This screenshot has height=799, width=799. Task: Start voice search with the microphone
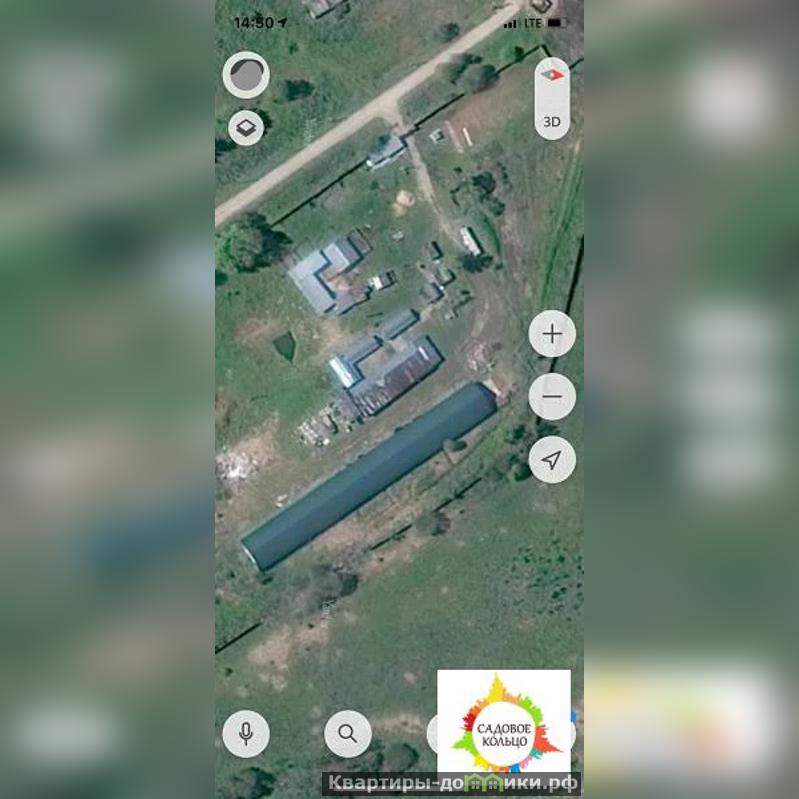click(246, 734)
